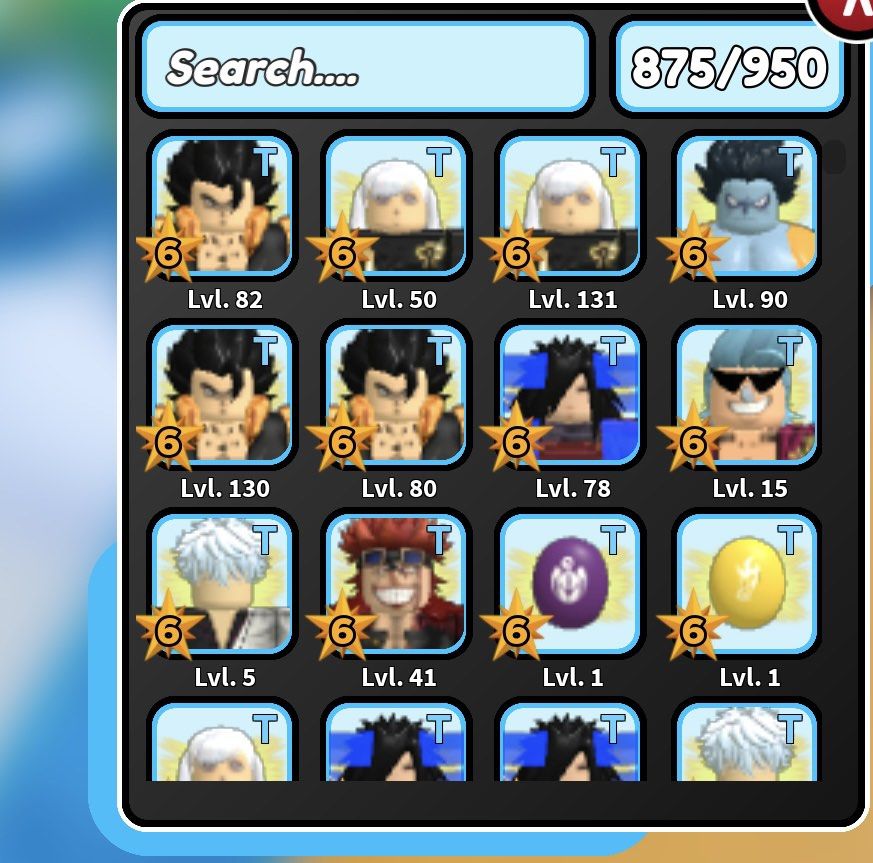Open the Lvl. 130 unit
This screenshot has width=873, height=863.
click(224, 396)
